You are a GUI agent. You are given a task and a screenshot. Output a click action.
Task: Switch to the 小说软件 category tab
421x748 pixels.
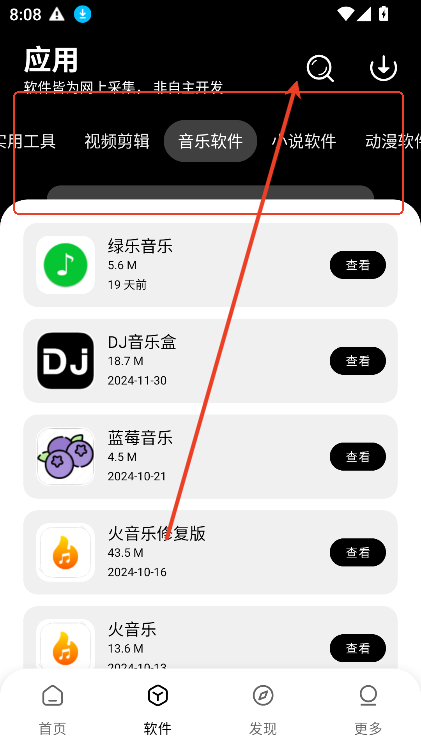(x=304, y=141)
